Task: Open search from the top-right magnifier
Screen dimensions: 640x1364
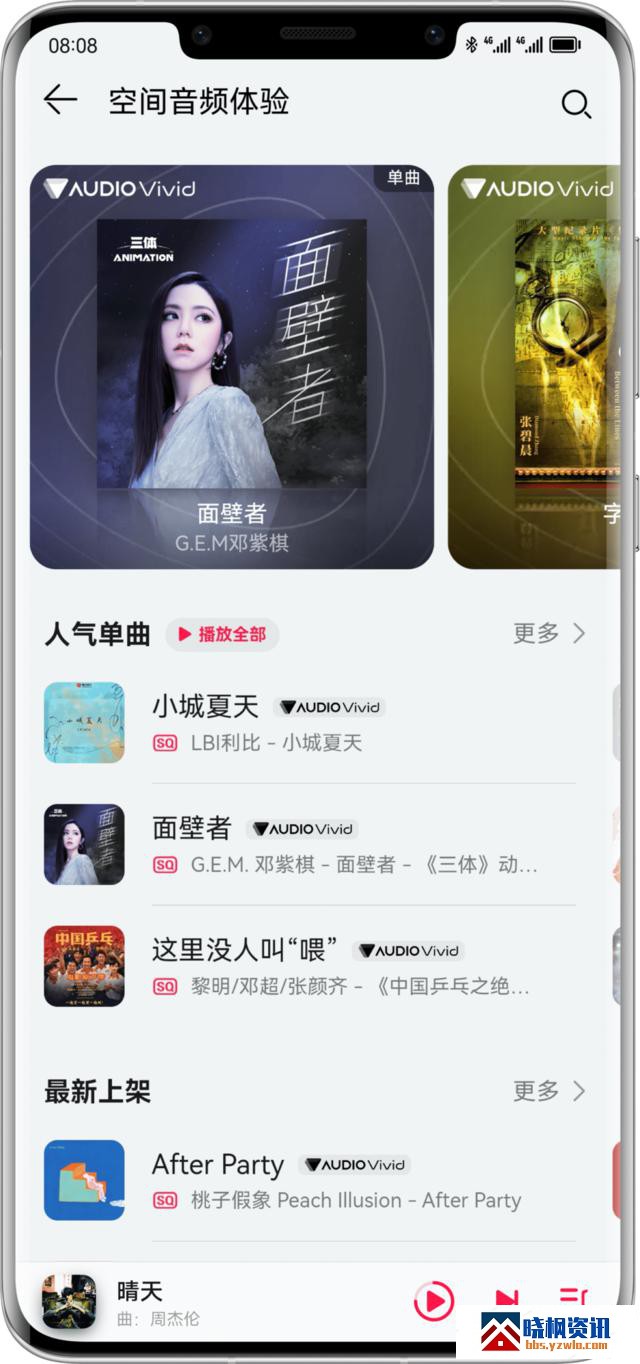Action: [576, 103]
